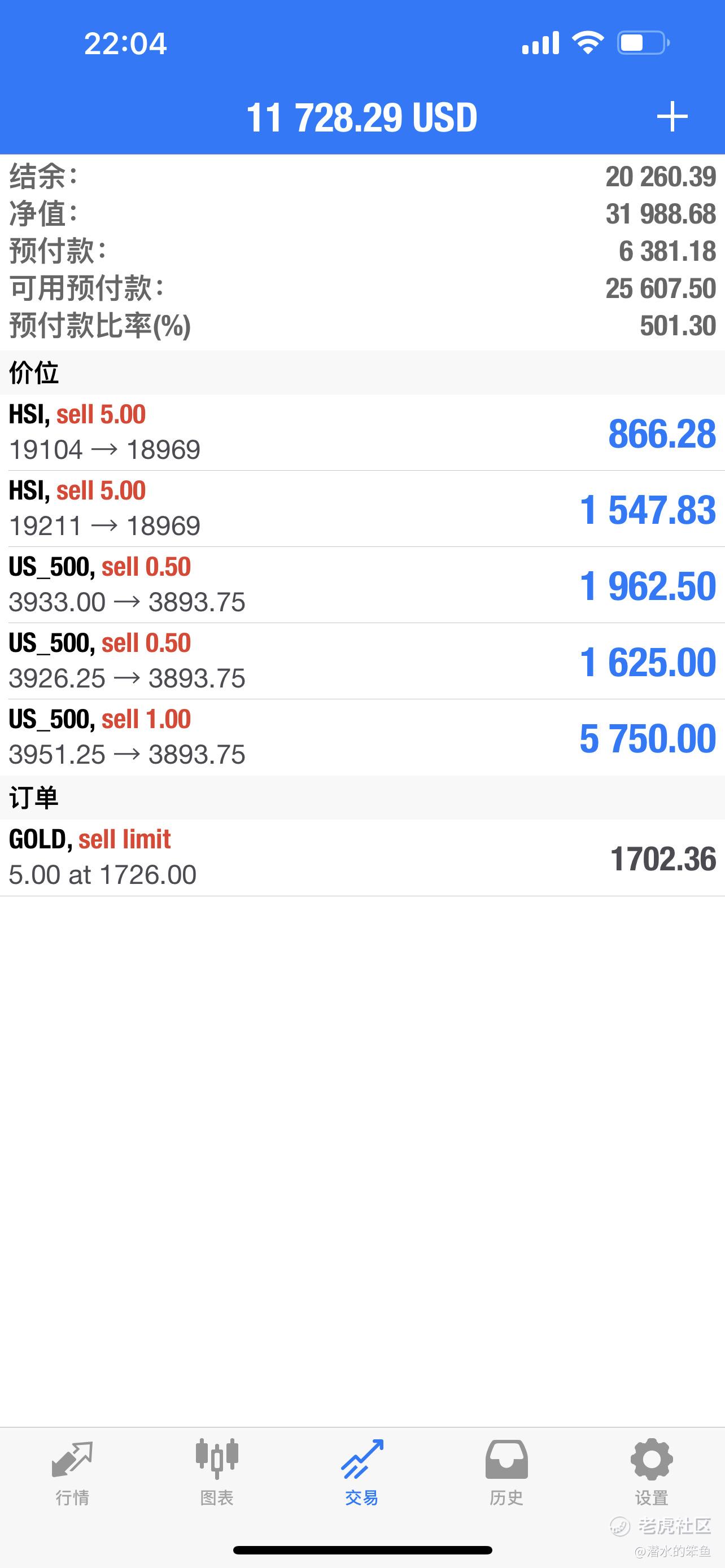The width and height of the screenshot is (725, 1568).
Task: Open the 历史 history tab
Action: click(x=506, y=1473)
